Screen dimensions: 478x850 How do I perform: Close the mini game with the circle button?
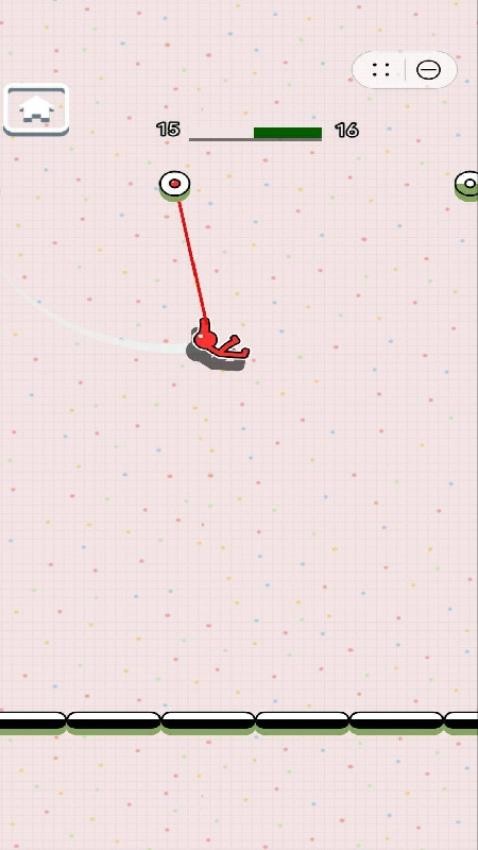click(428, 70)
